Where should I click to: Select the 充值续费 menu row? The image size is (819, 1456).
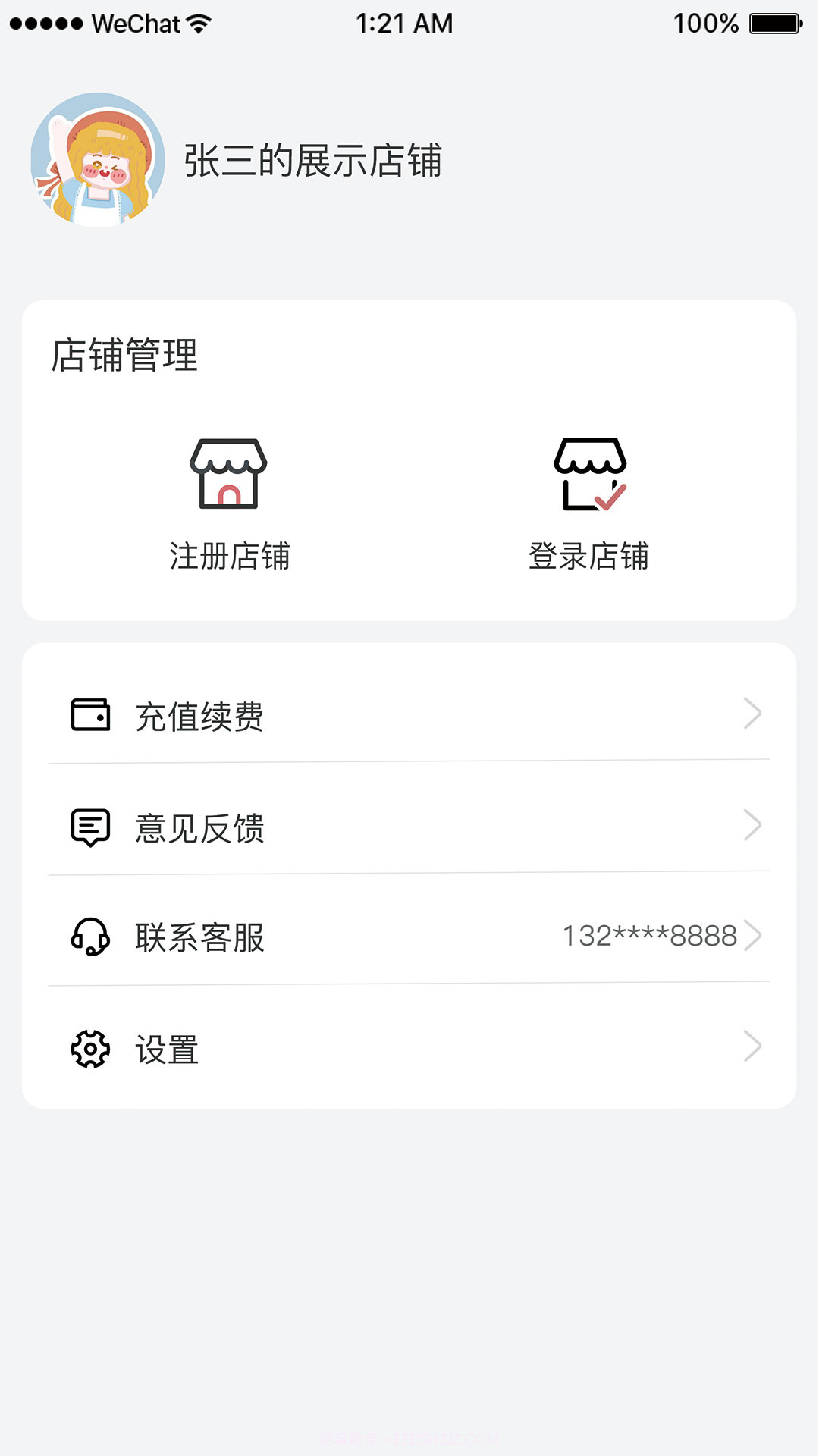coord(199,714)
